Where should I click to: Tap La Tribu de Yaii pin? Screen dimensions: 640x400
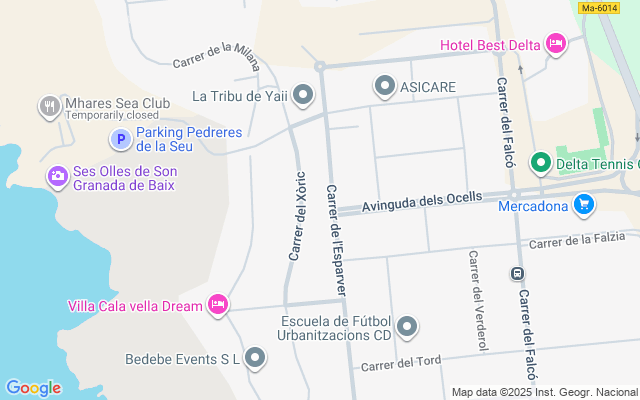point(303,95)
